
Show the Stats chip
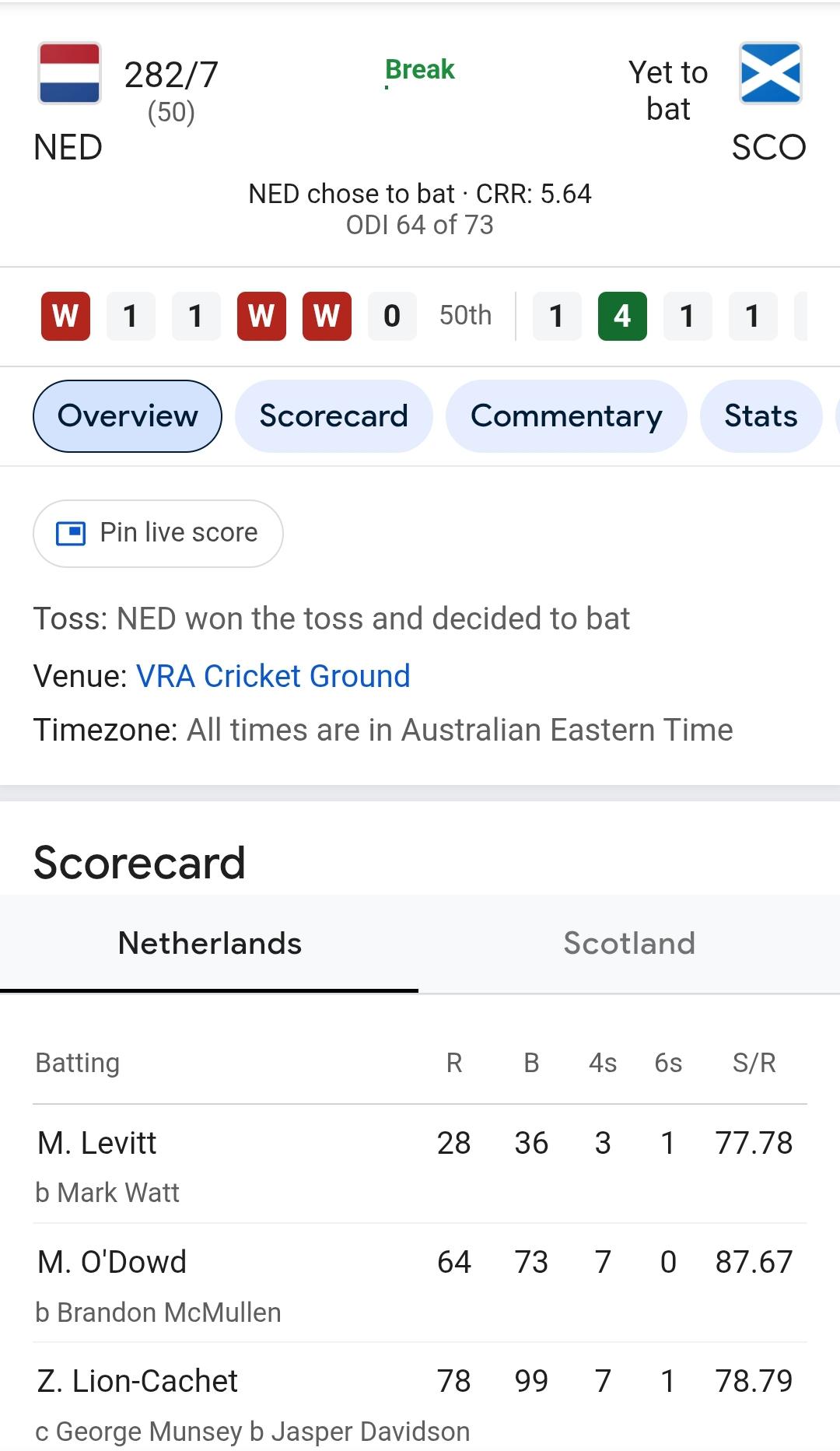click(x=761, y=416)
